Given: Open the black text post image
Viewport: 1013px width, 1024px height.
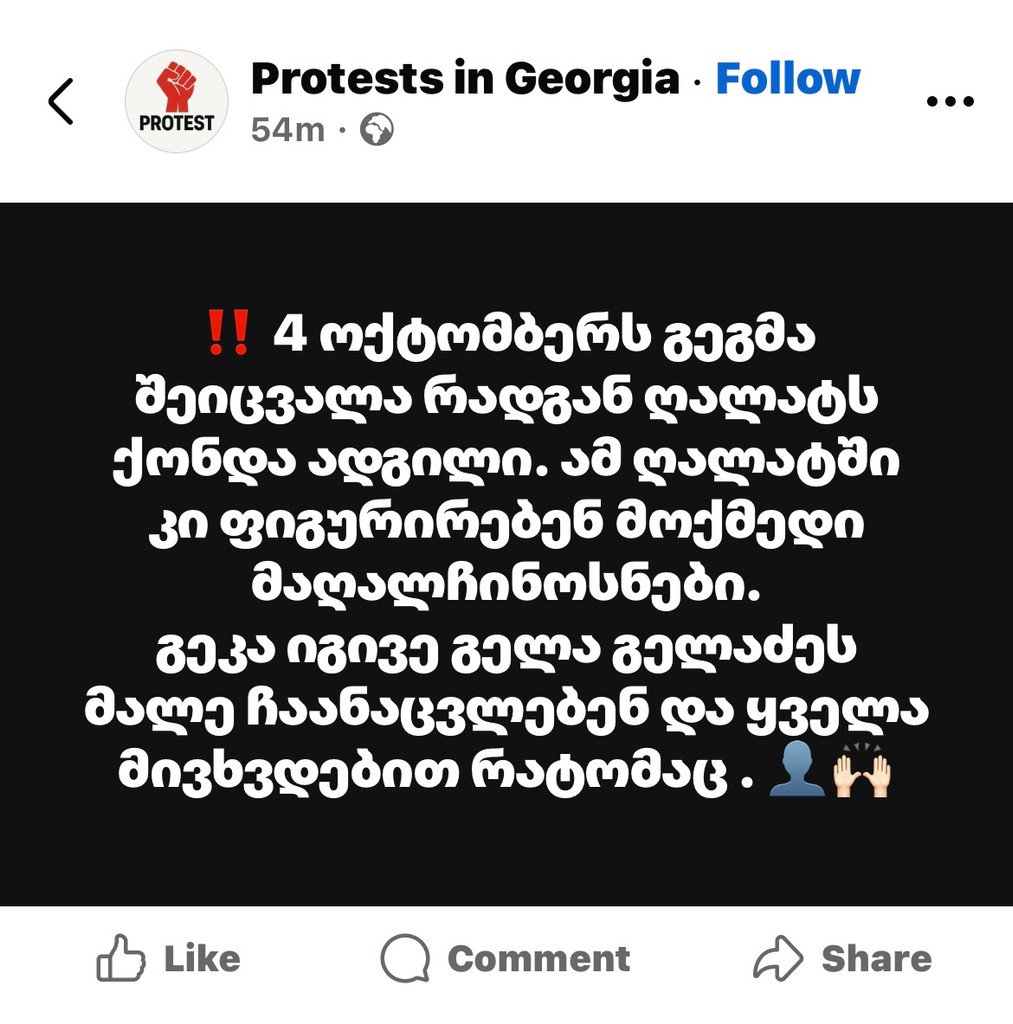Looking at the screenshot, I should coord(506,552).
